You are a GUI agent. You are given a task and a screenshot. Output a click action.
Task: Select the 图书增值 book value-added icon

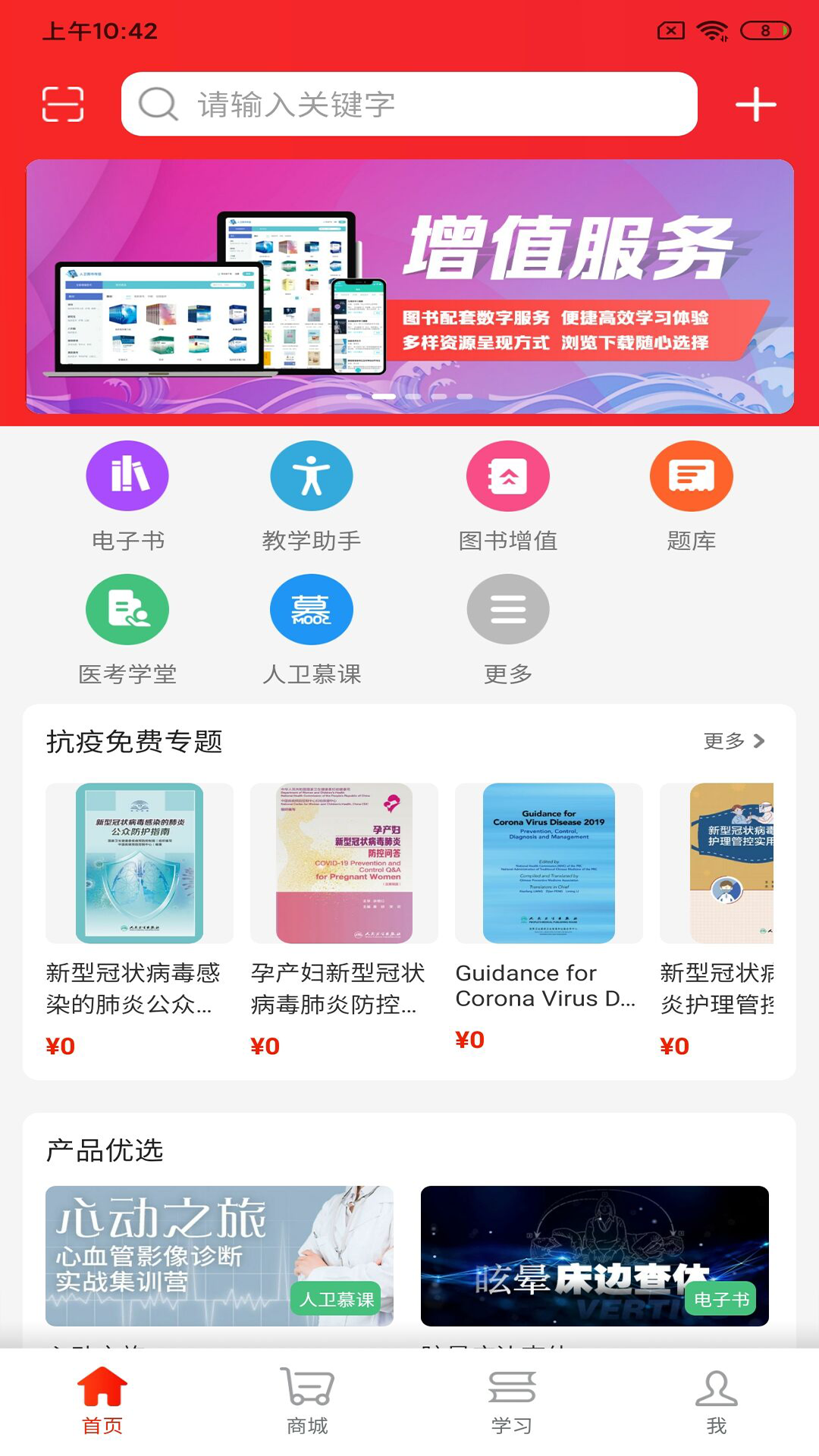pos(508,476)
